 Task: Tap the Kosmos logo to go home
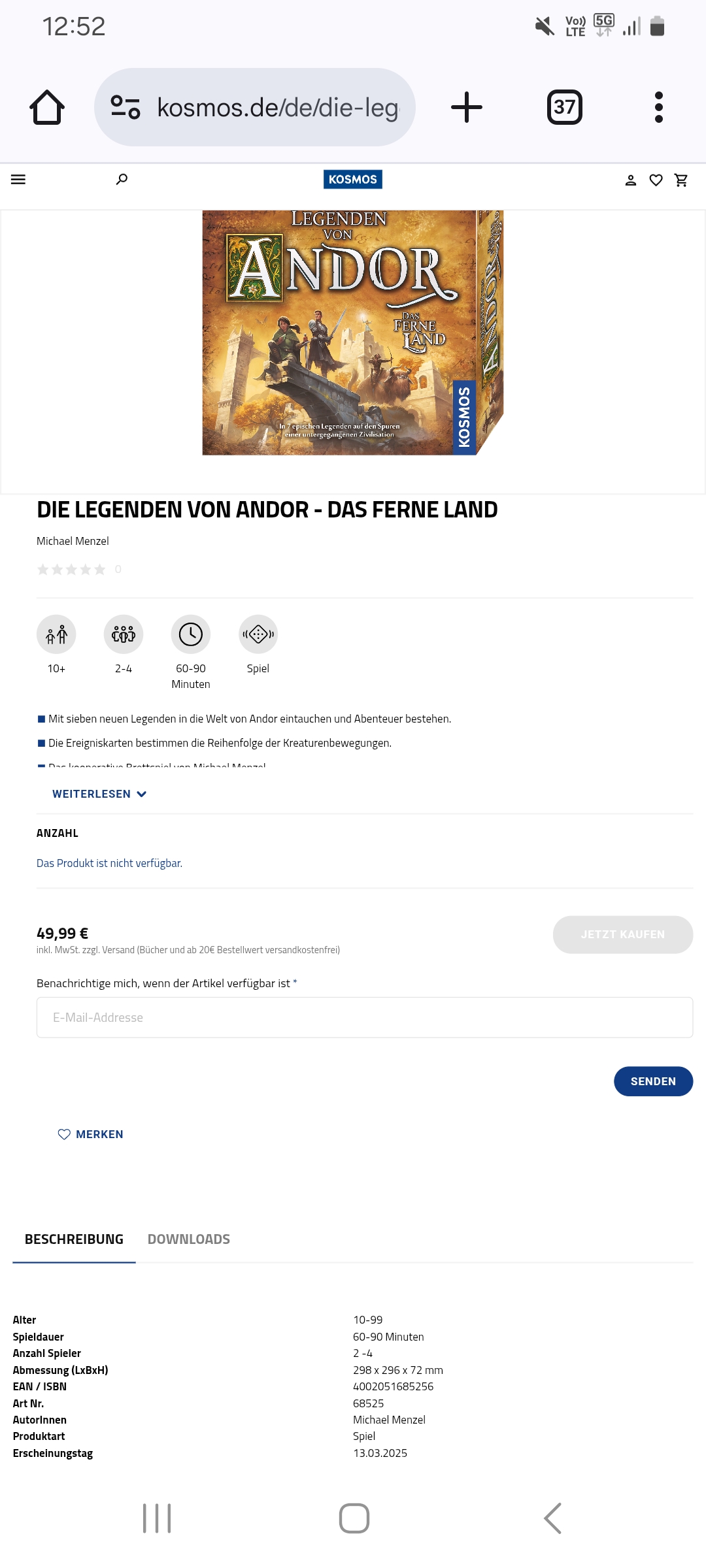pos(352,180)
